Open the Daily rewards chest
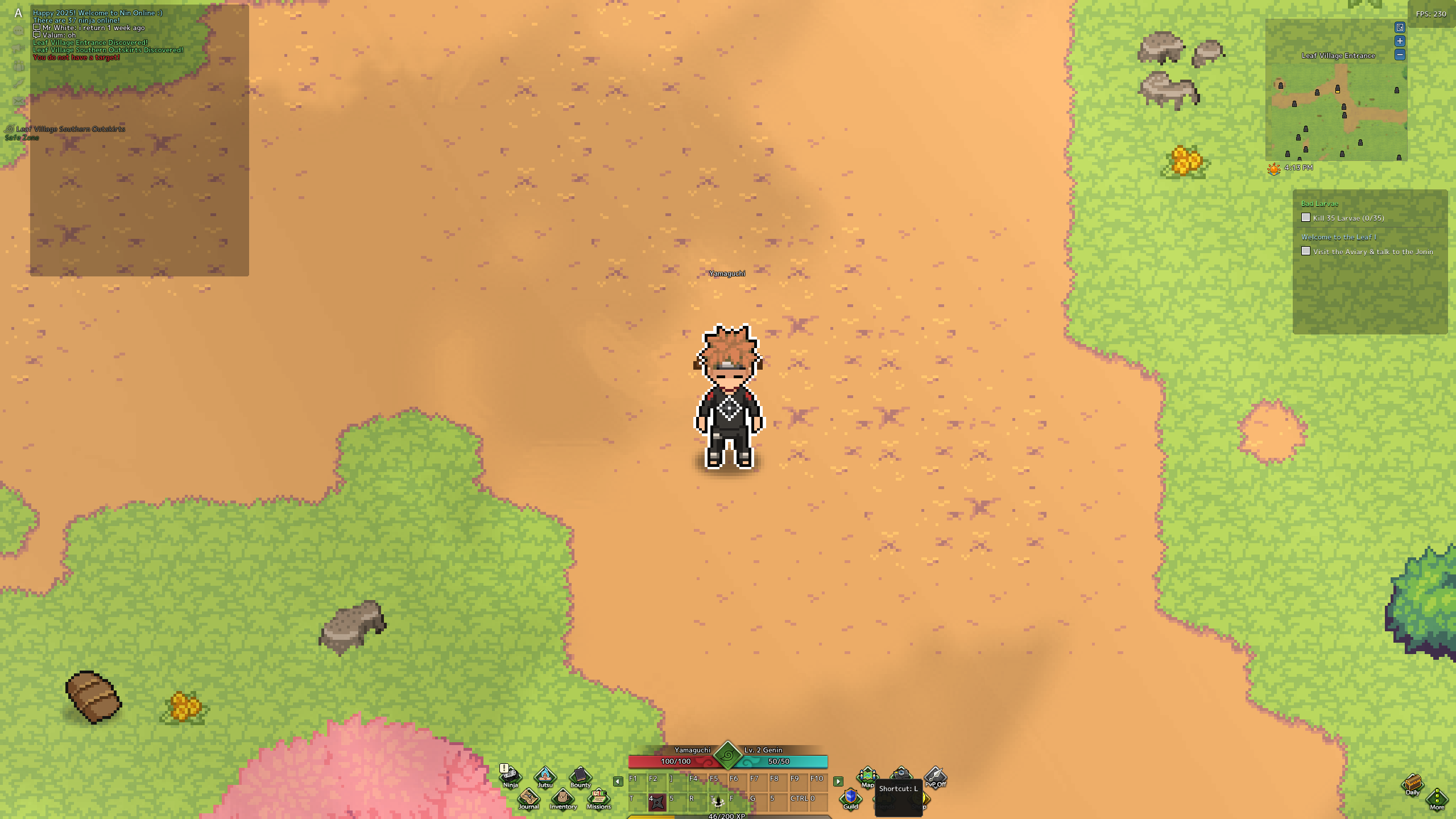The image size is (1456, 819). pos(1413,784)
